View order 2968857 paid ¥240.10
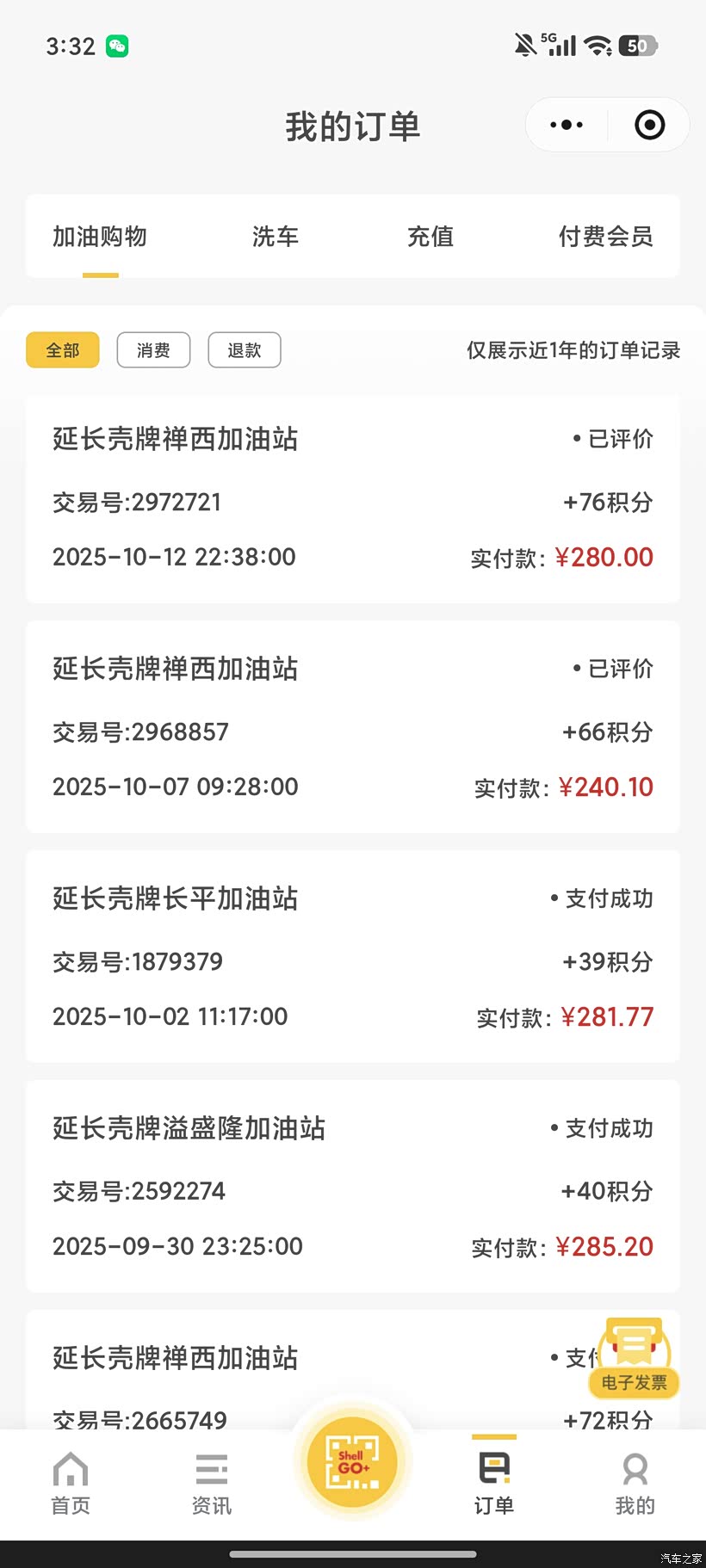The image size is (706, 1568). coord(353,727)
